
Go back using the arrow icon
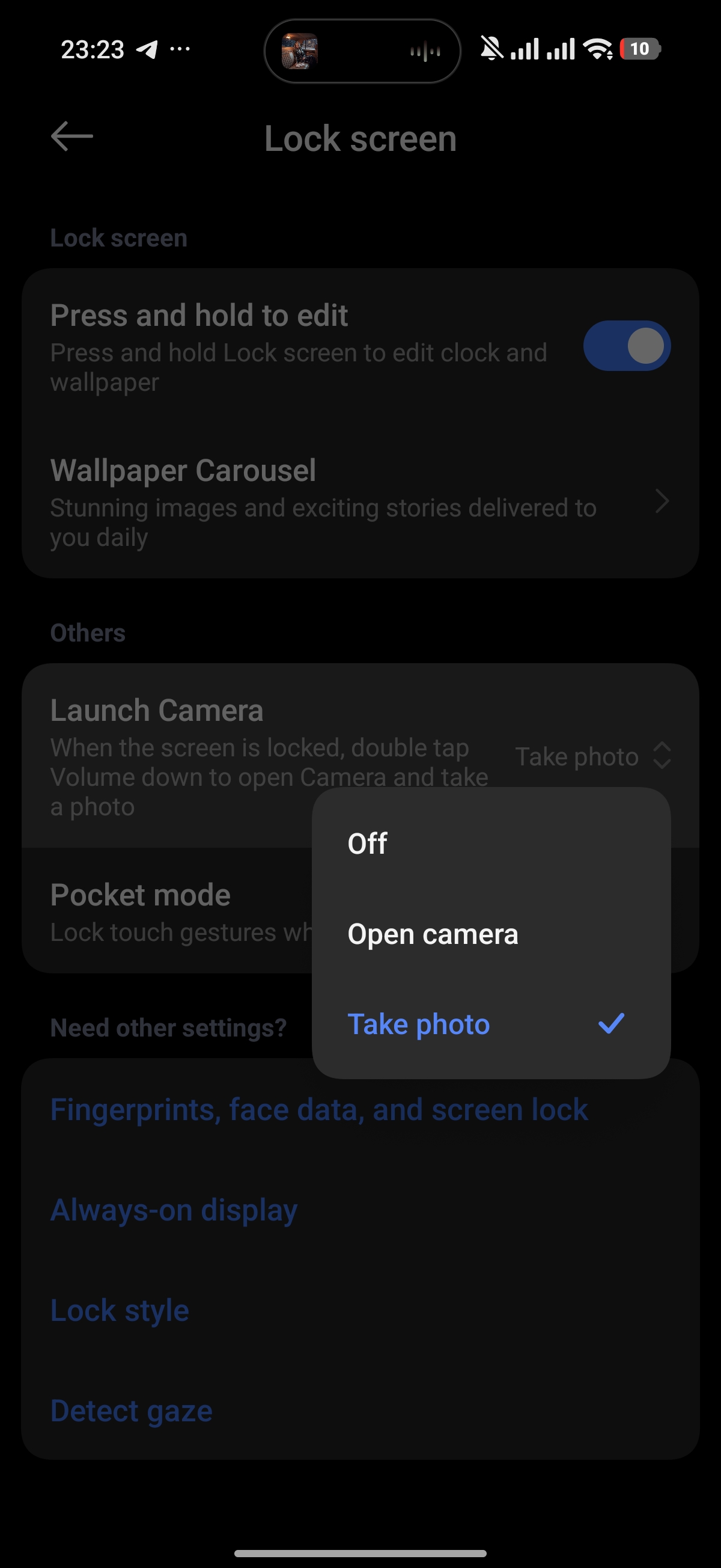pos(71,136)
